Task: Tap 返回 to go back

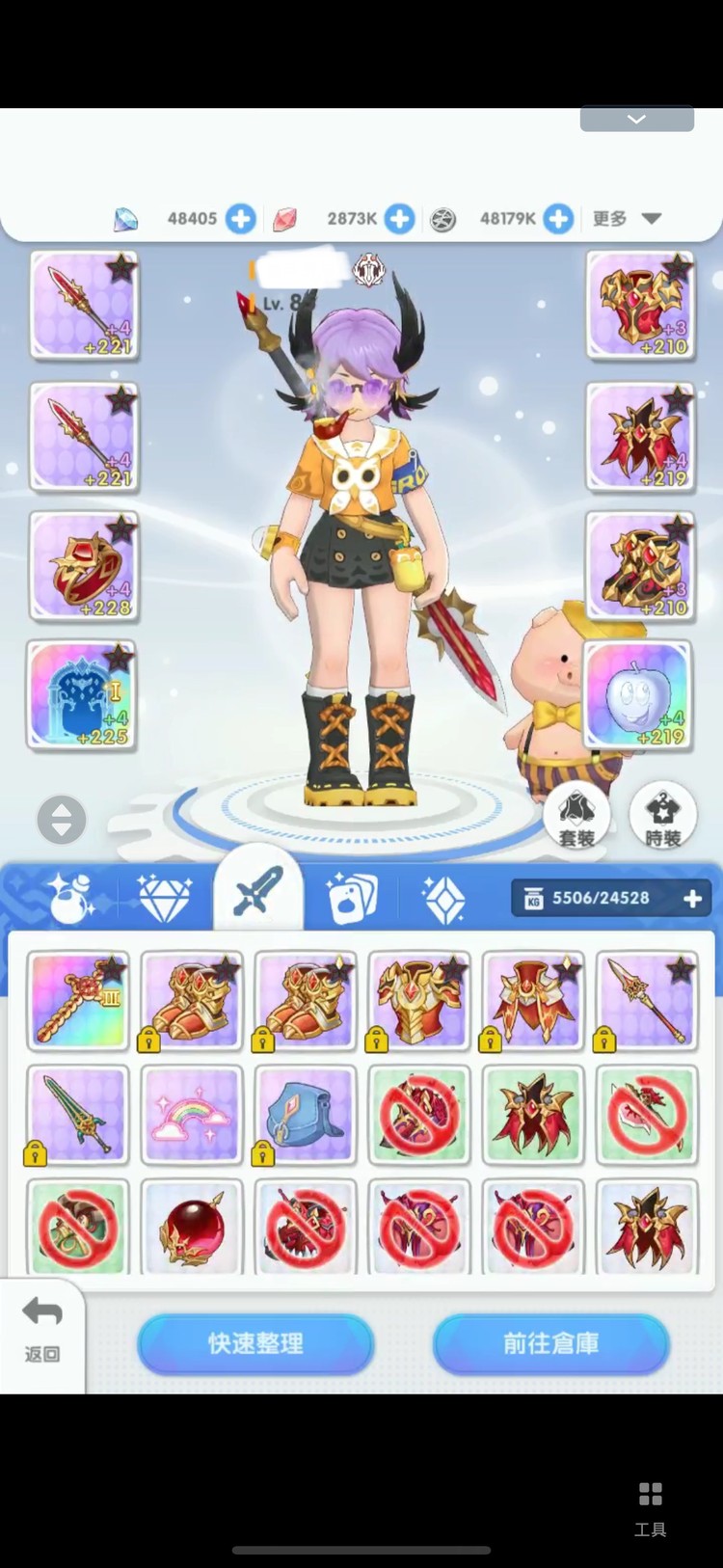Action: (x=41, y=1329)
